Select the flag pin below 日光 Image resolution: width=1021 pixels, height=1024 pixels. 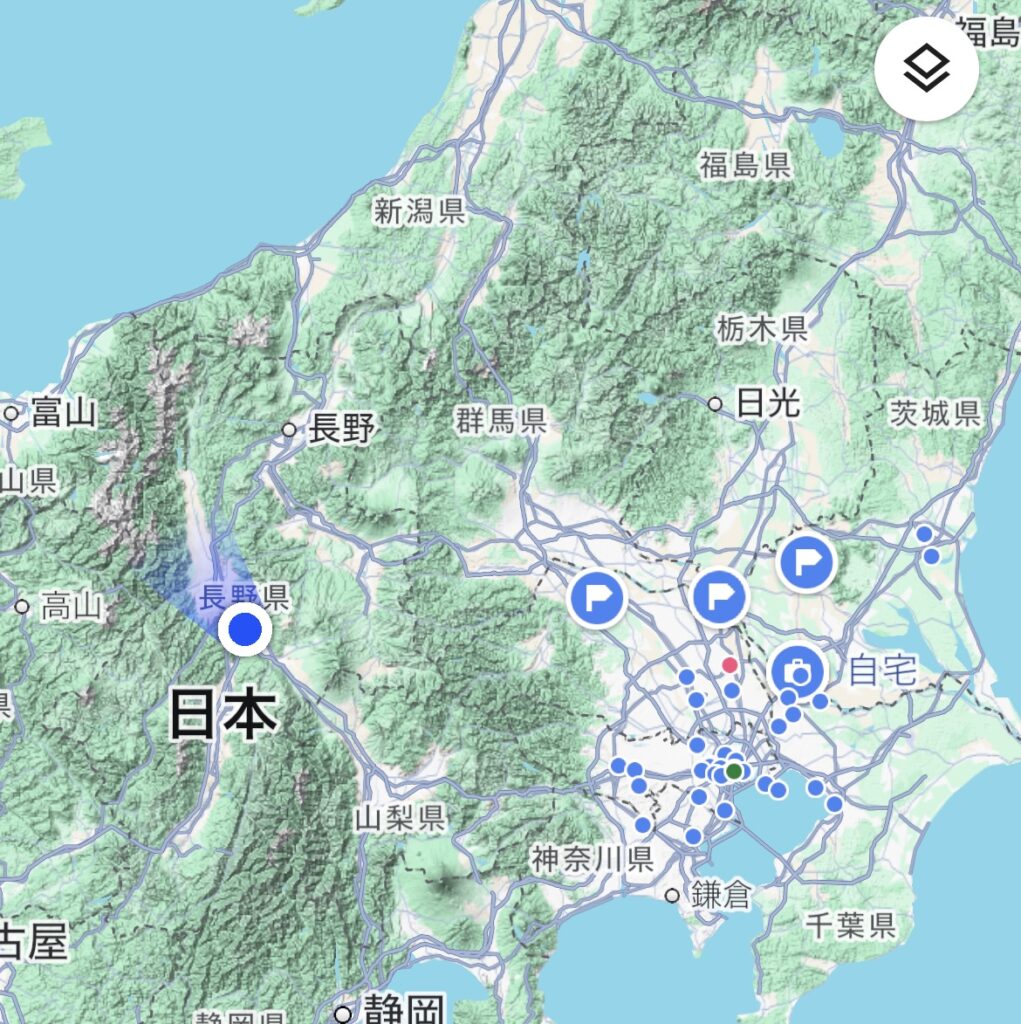click(x=720, y=597)
